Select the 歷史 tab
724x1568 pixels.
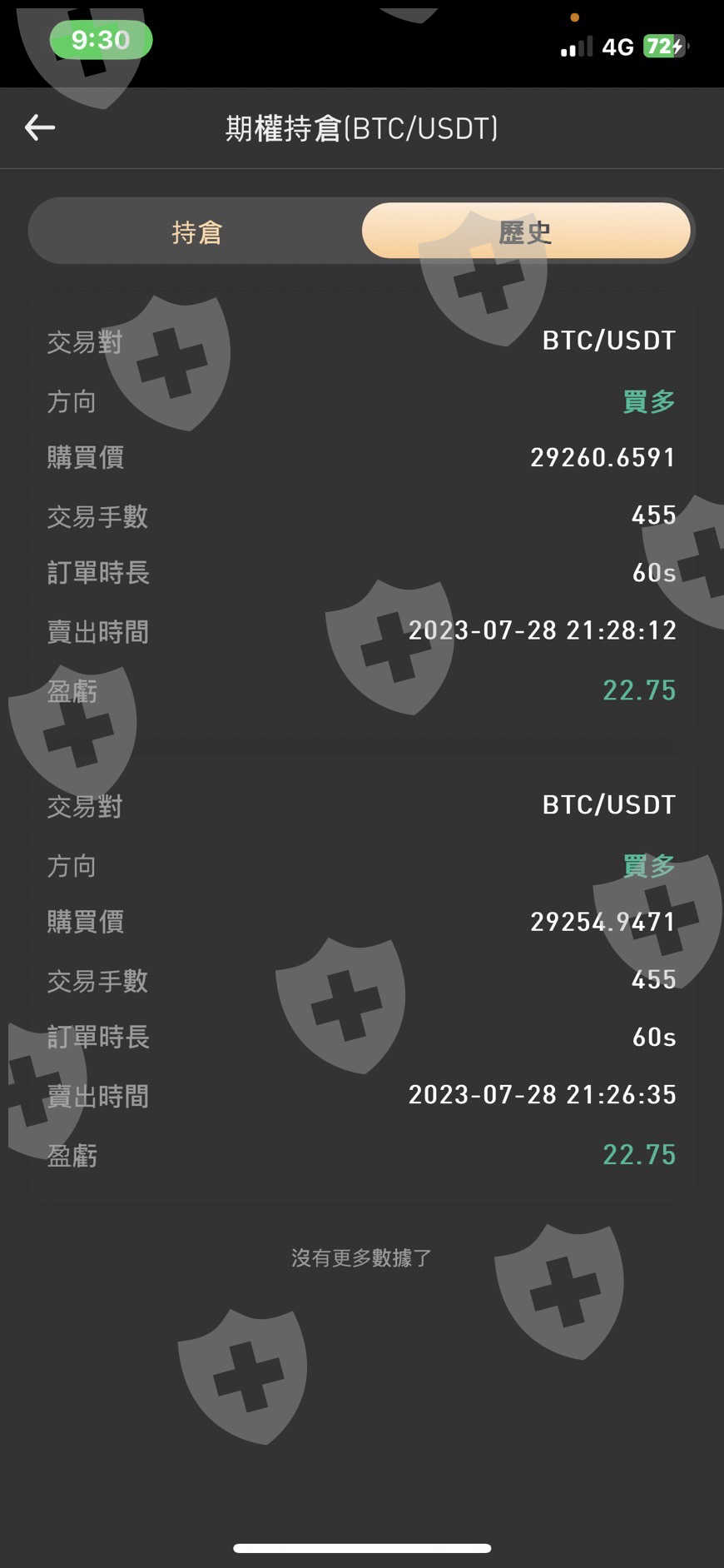click(x=526, y=231)
